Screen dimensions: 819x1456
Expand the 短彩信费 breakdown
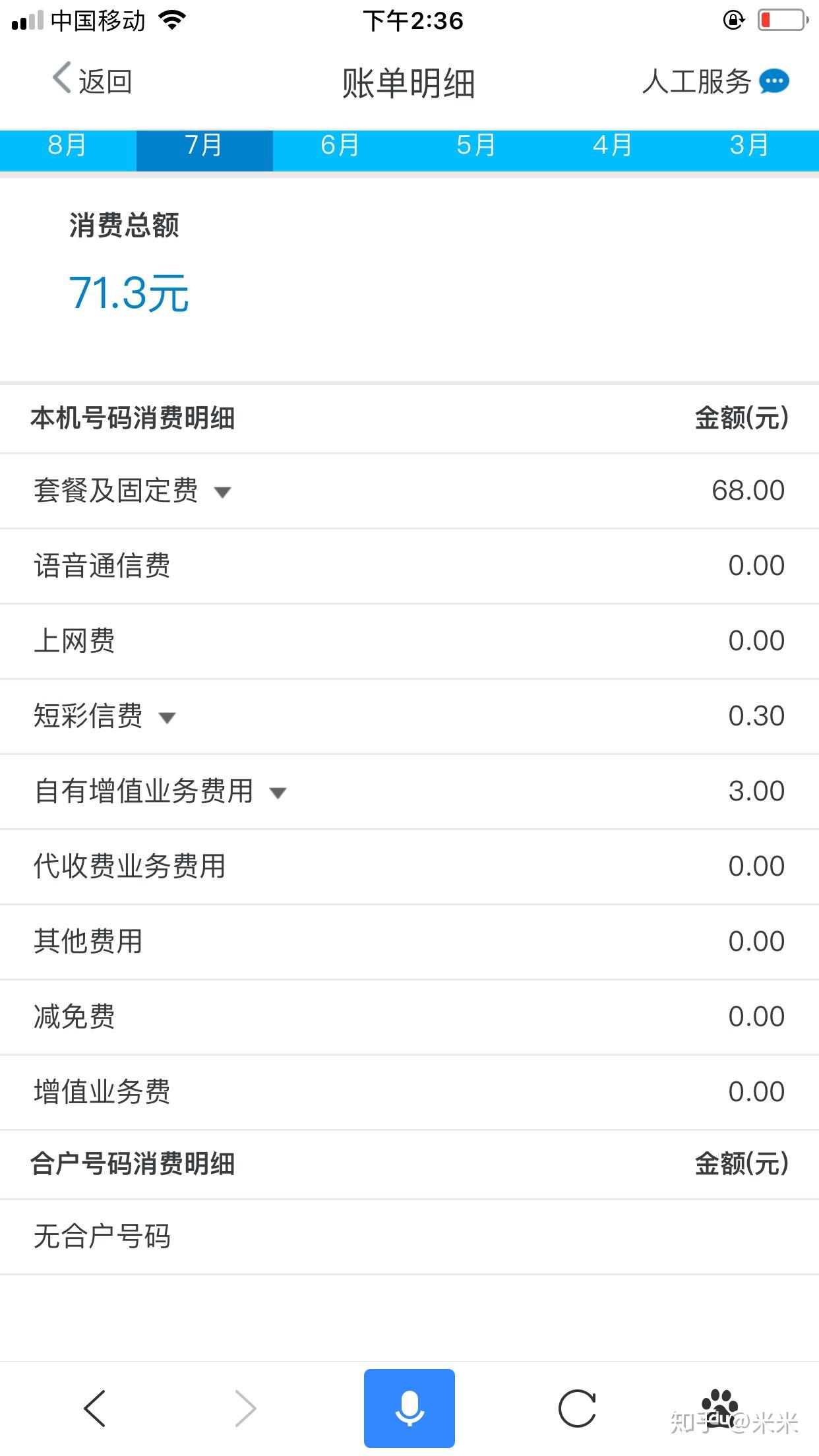167,717
